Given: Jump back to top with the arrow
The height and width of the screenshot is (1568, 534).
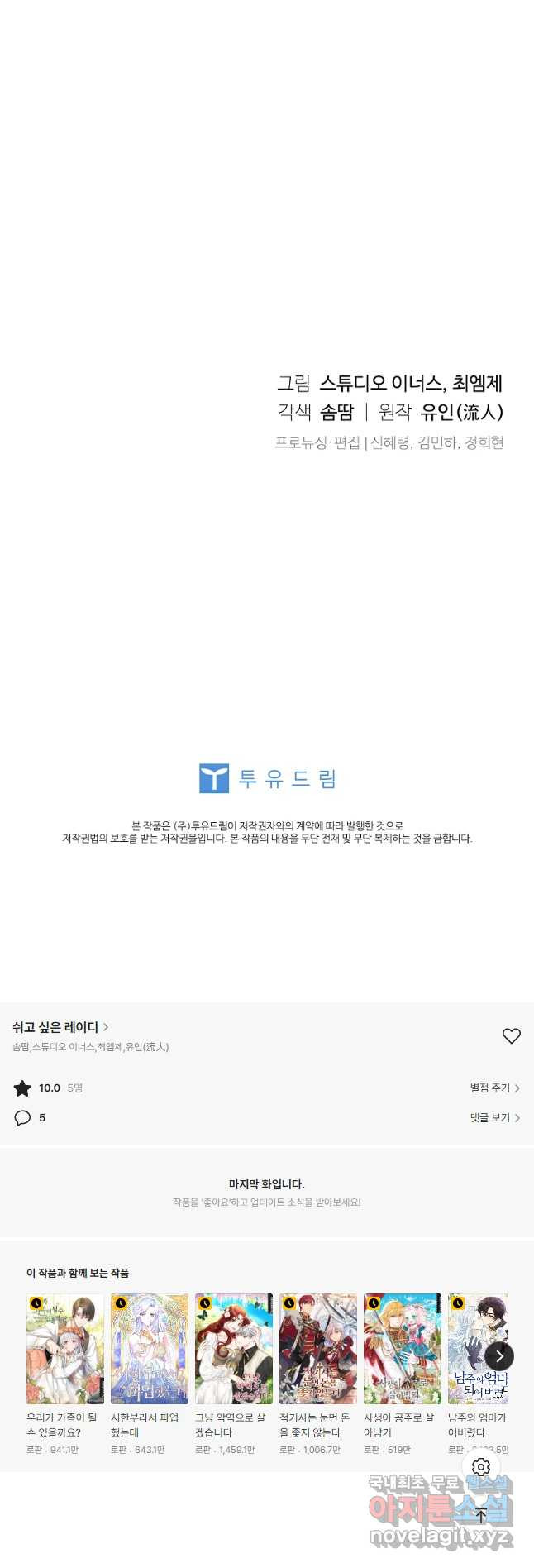Looking at the screenshot, I should pos(481,1515).
